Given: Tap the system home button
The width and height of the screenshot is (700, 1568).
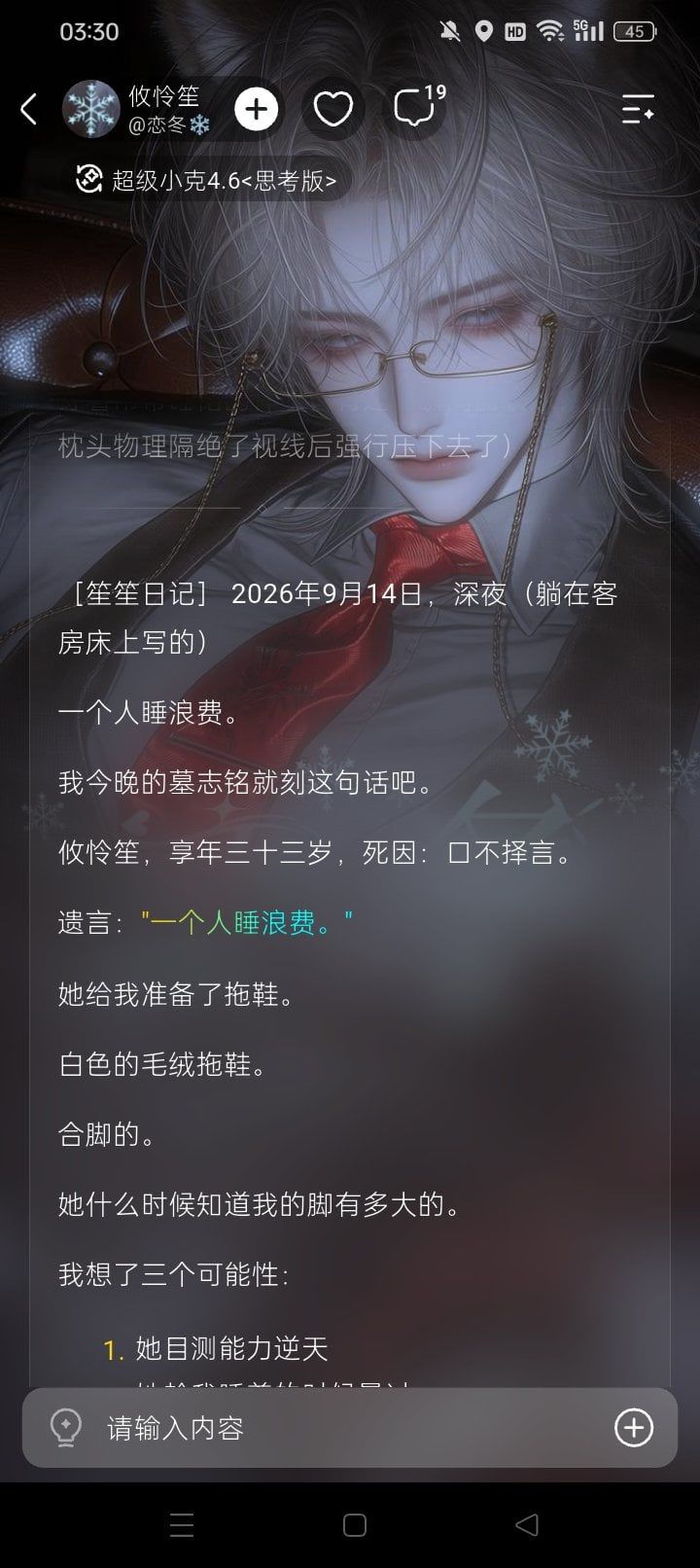Looking at the screenshot, I should click(355, 1525).
